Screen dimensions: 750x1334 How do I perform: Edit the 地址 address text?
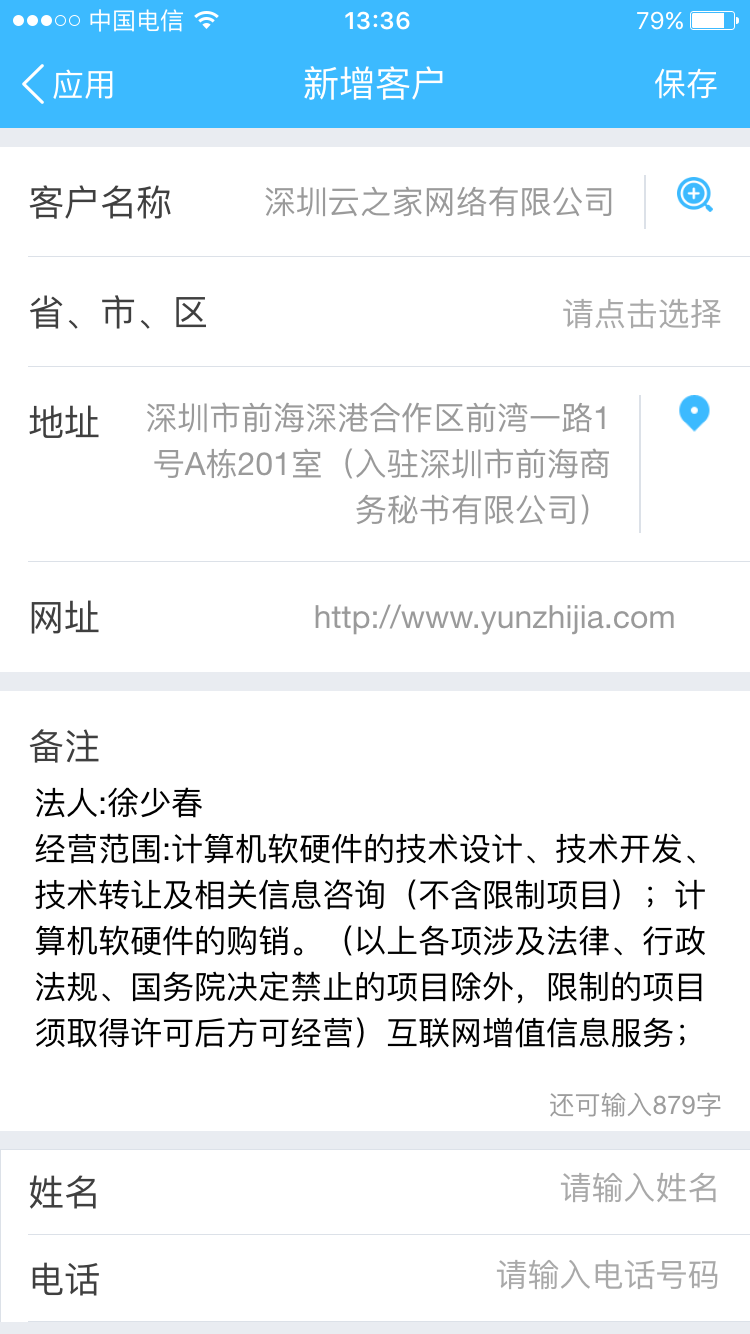pos(380,464)
